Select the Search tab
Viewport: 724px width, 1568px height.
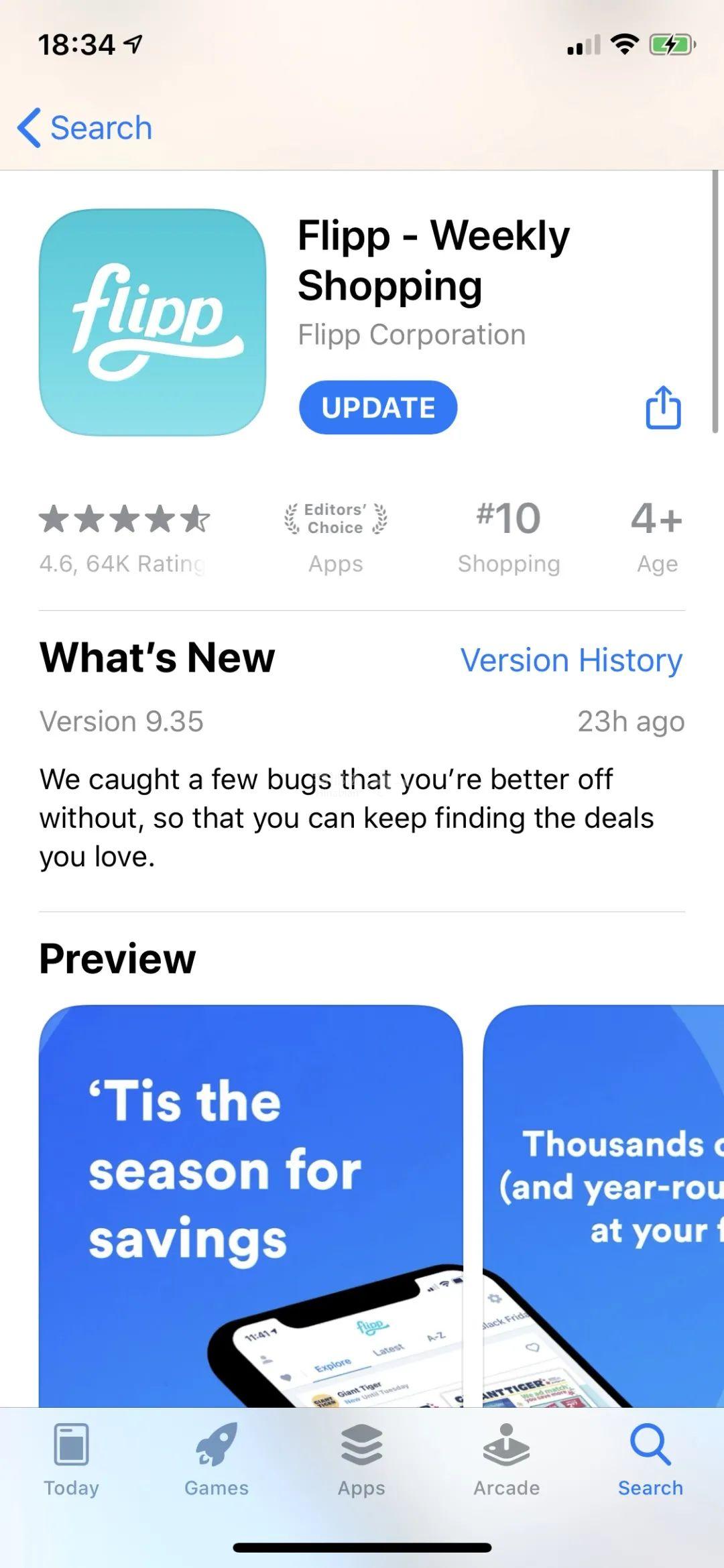[650, 1459]
